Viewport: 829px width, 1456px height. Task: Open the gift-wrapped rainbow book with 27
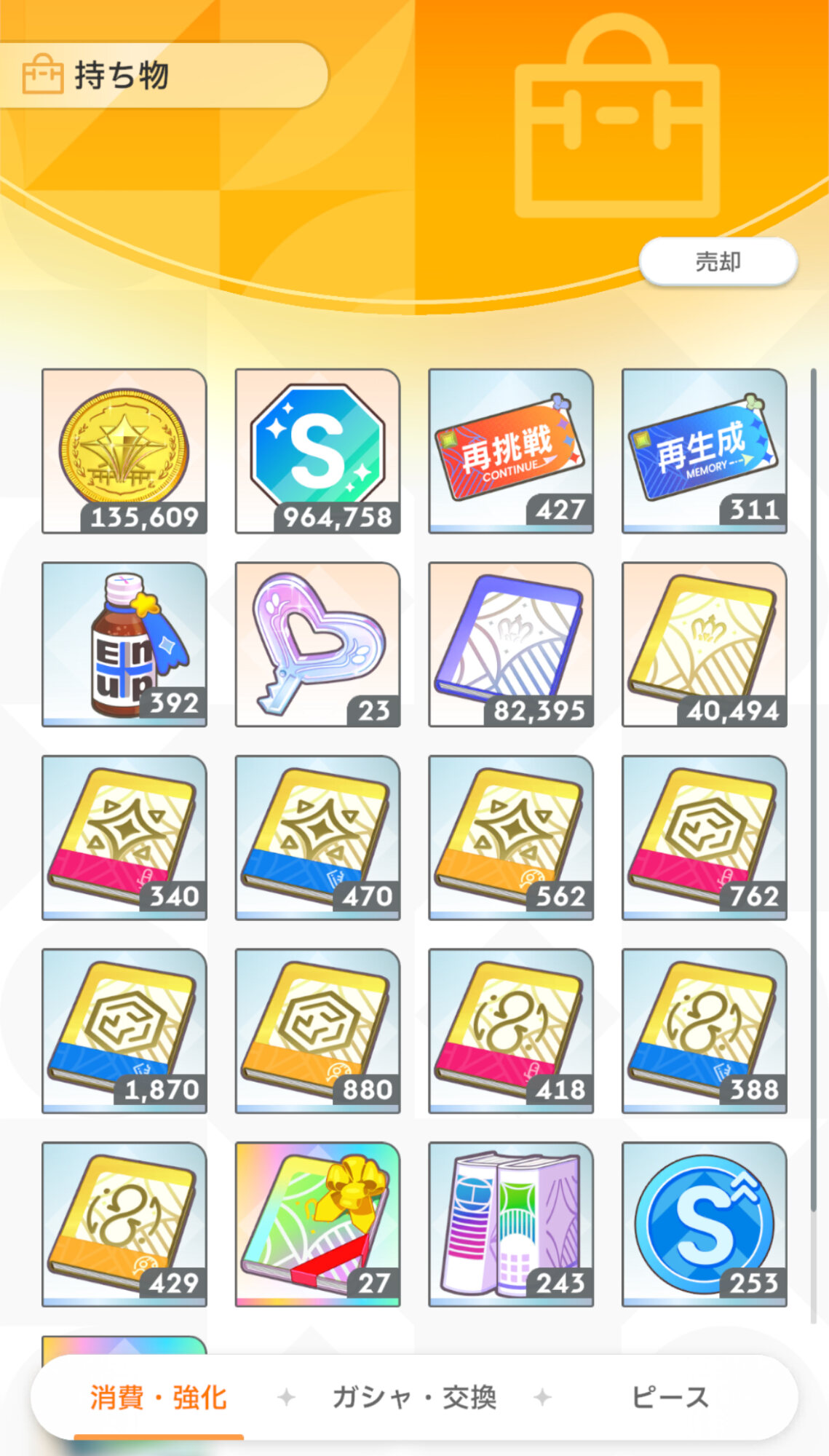[317, 1224]
